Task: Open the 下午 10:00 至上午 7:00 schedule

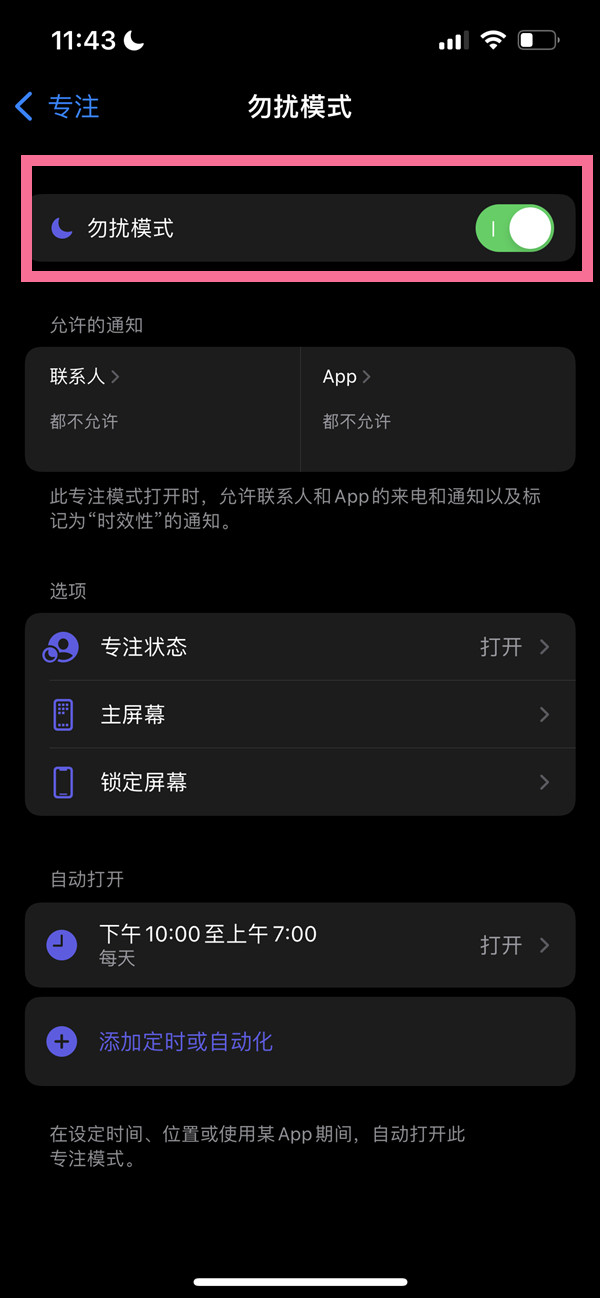Action: coord(300,945)
